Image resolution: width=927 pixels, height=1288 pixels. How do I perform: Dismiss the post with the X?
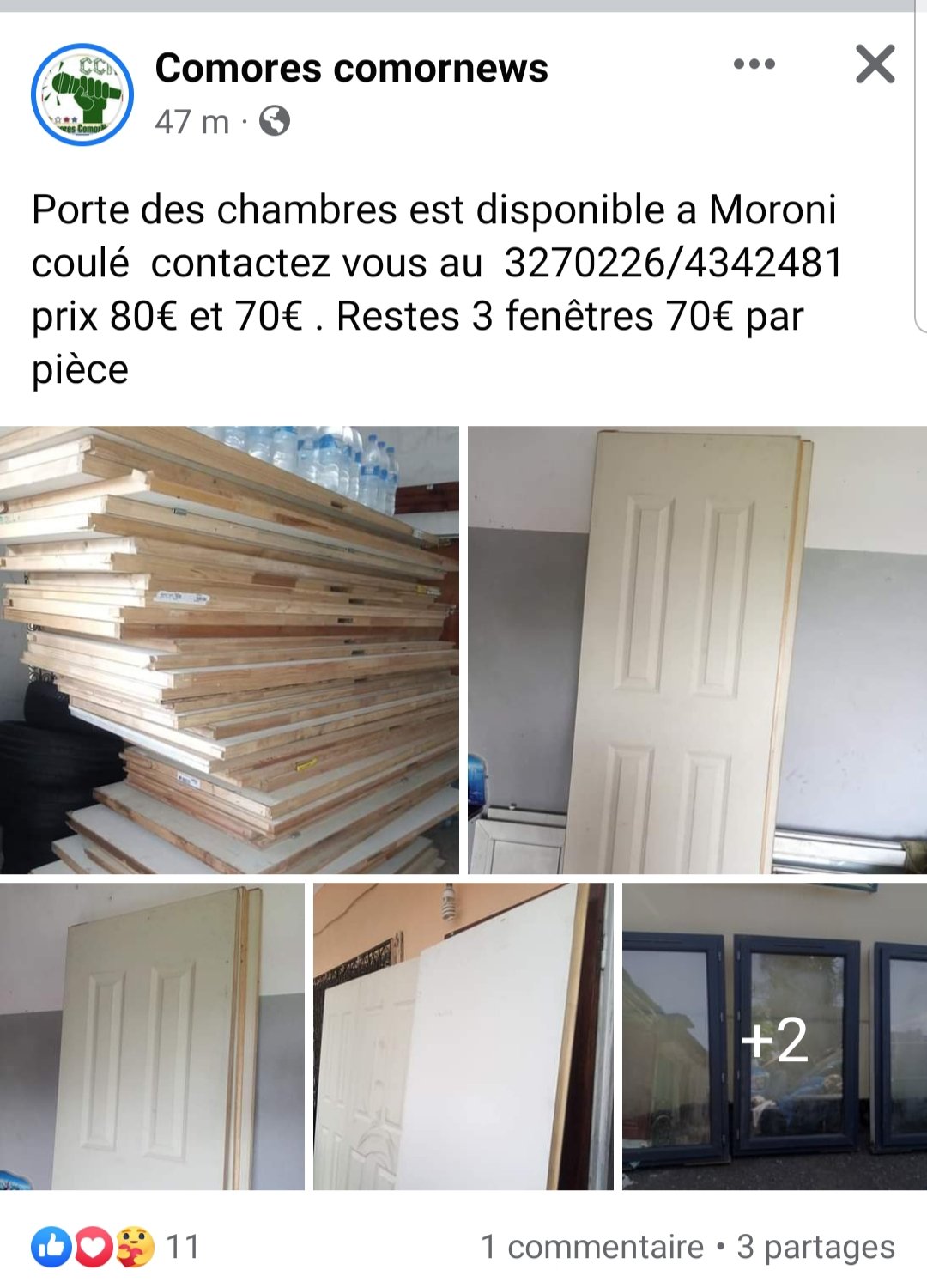[875, 64]
